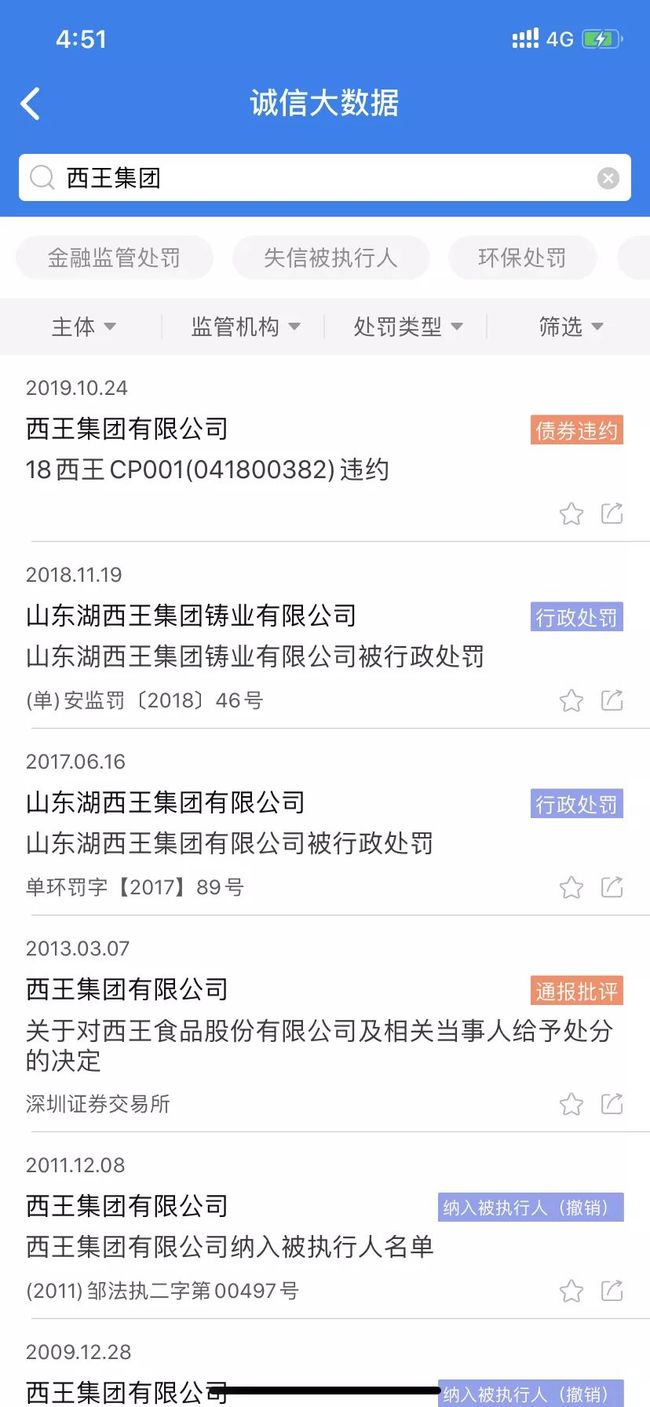The image size is (650, 1407).
Task: Share the 单环罚字【2017】89号 record
Action: [612, 887]
